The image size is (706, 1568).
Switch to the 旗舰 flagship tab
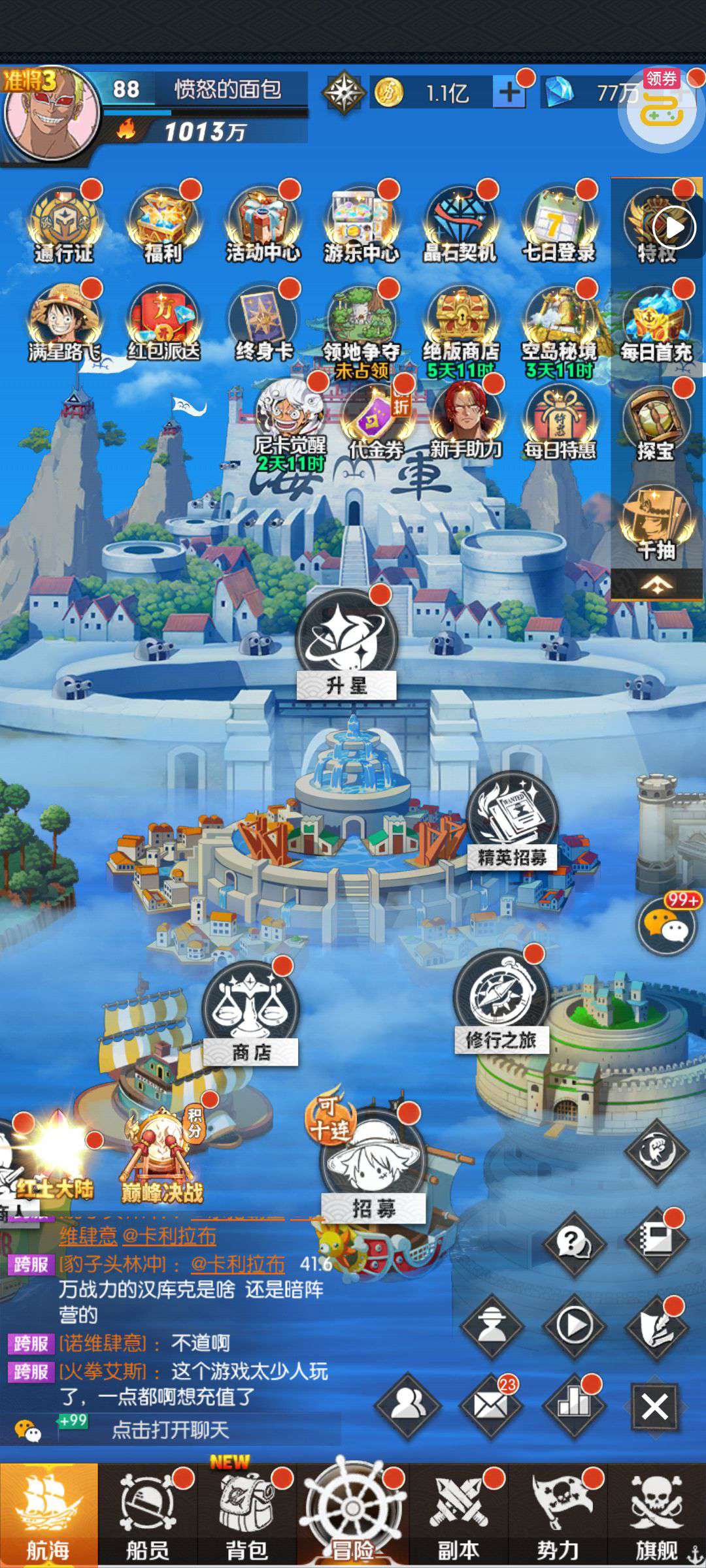657,1516
